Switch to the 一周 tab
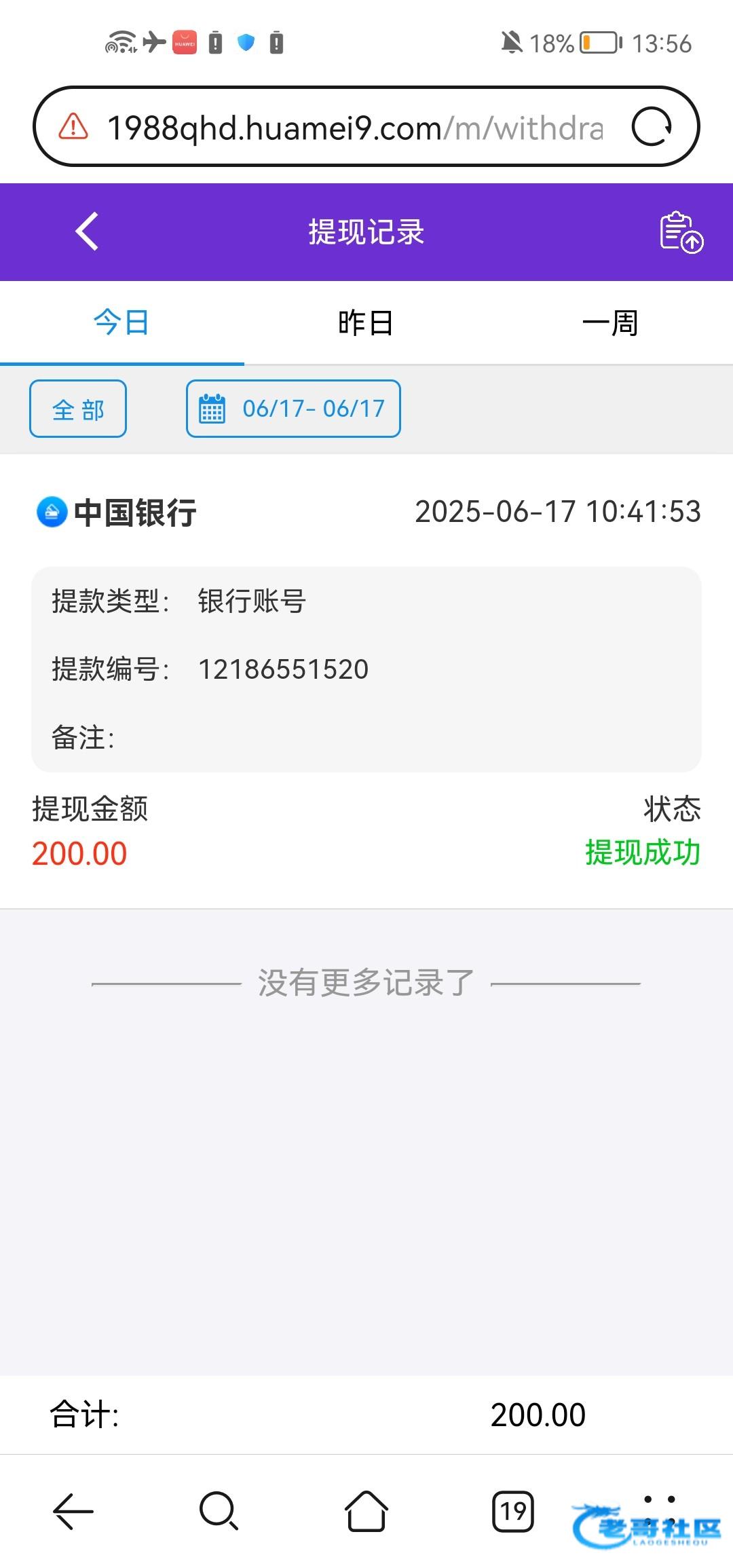This screenshot has height=1568, width=733. 610,323
